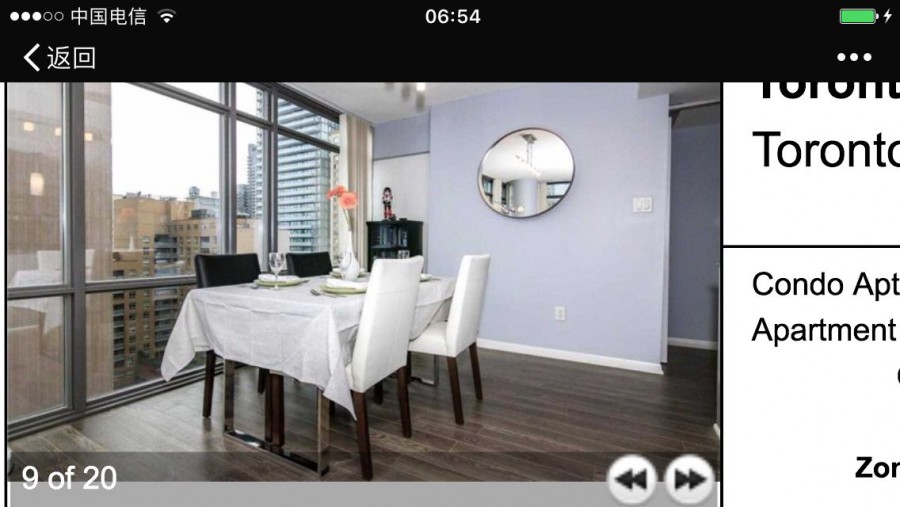Advance to the next listing photo
The height and width of the screenshot is (507, 900).
[x=688, y=480]
